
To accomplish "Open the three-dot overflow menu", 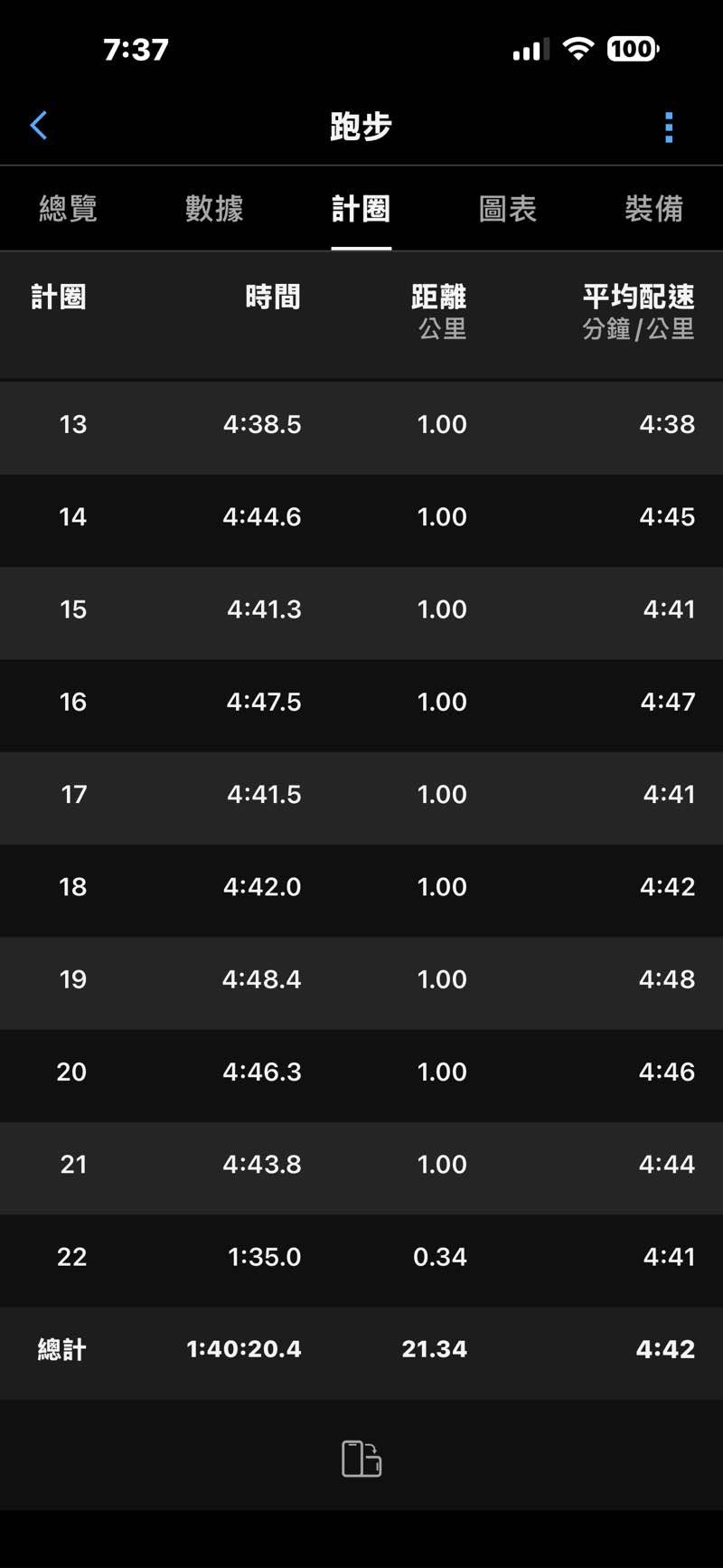I will [669, 128].
